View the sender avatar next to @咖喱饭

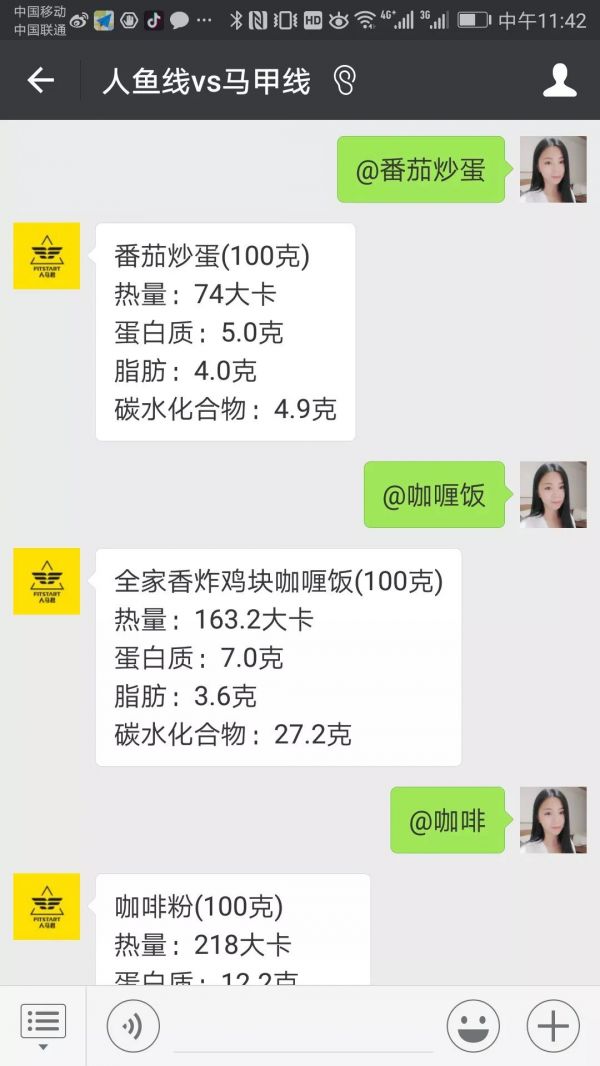pyautogui.click(x=553, y=495)
